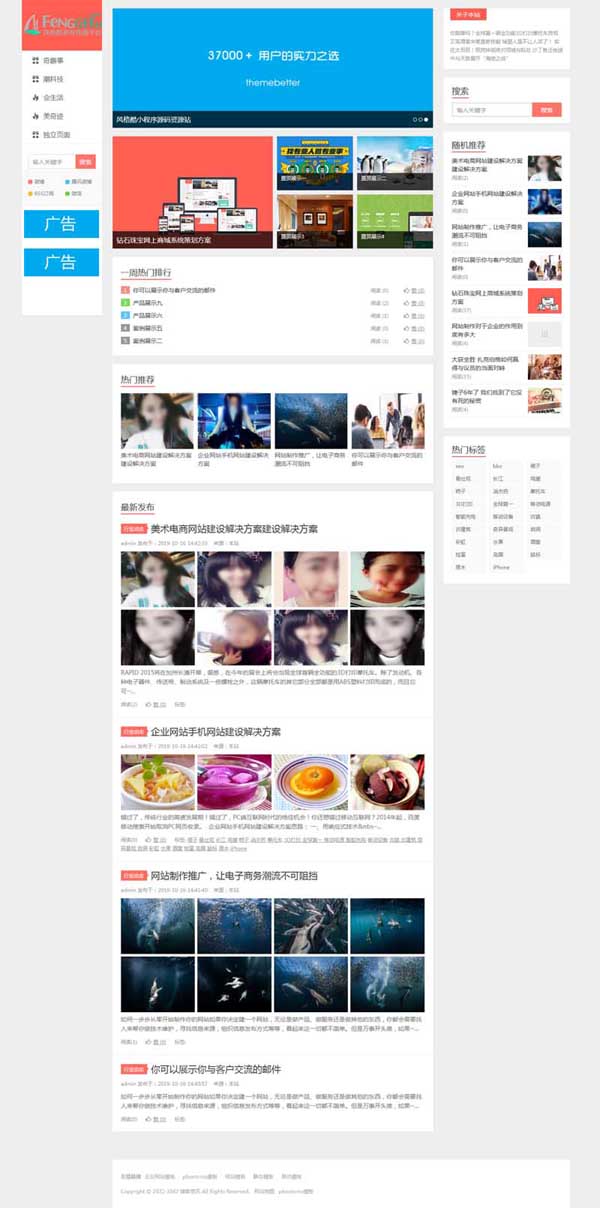
Task: Read 网站制作推广，让电子商务潮流不可阻挡 post
Action: [x=234, y=876]
